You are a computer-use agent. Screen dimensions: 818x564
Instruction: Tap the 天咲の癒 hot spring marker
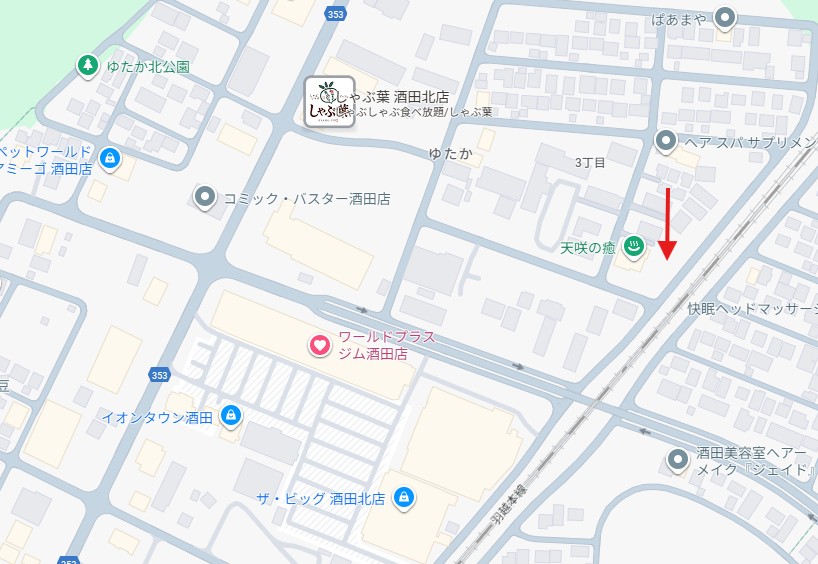tap(635, 246)
